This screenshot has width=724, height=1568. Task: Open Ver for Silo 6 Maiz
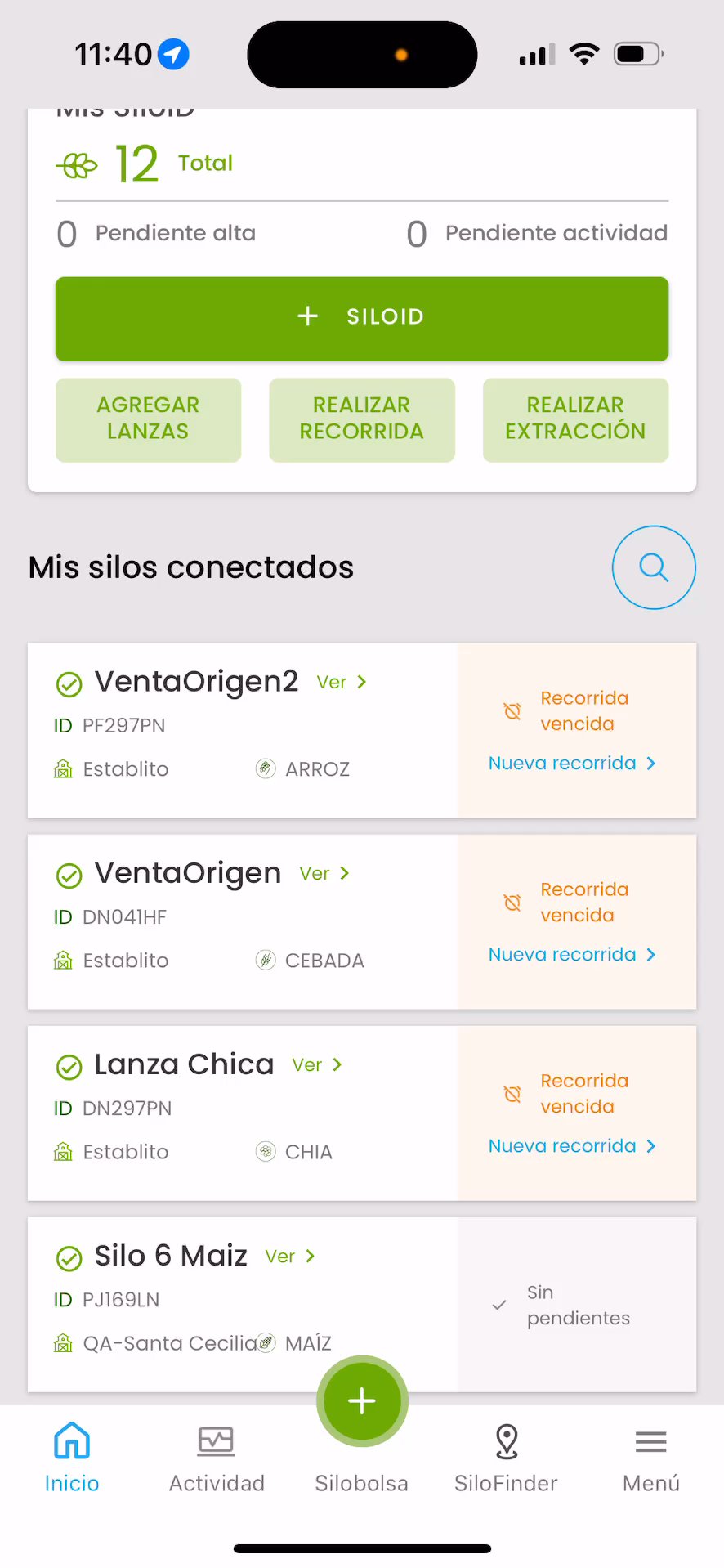point(290,1257)
